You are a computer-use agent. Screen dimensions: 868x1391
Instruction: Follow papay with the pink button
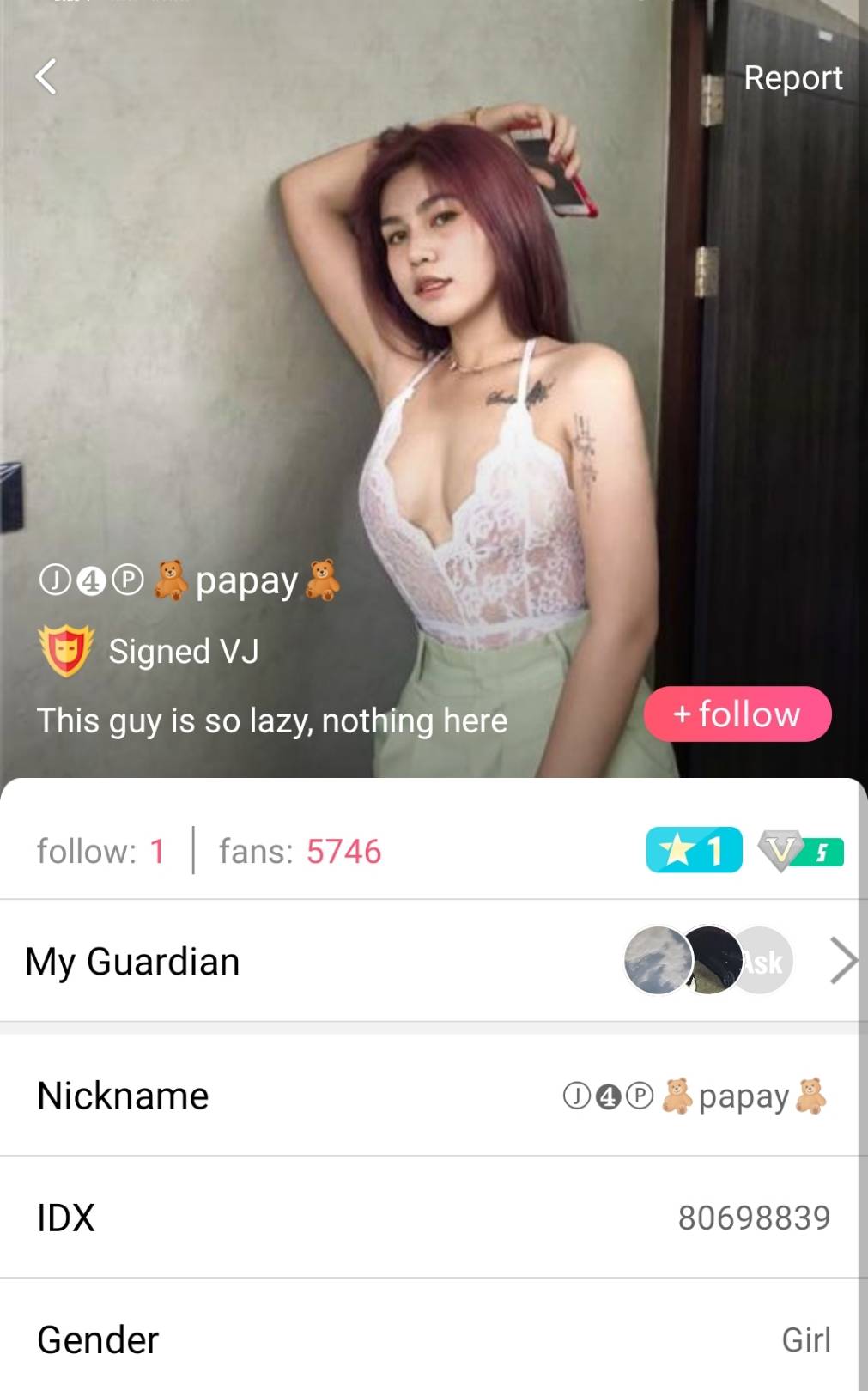[737, 714]
